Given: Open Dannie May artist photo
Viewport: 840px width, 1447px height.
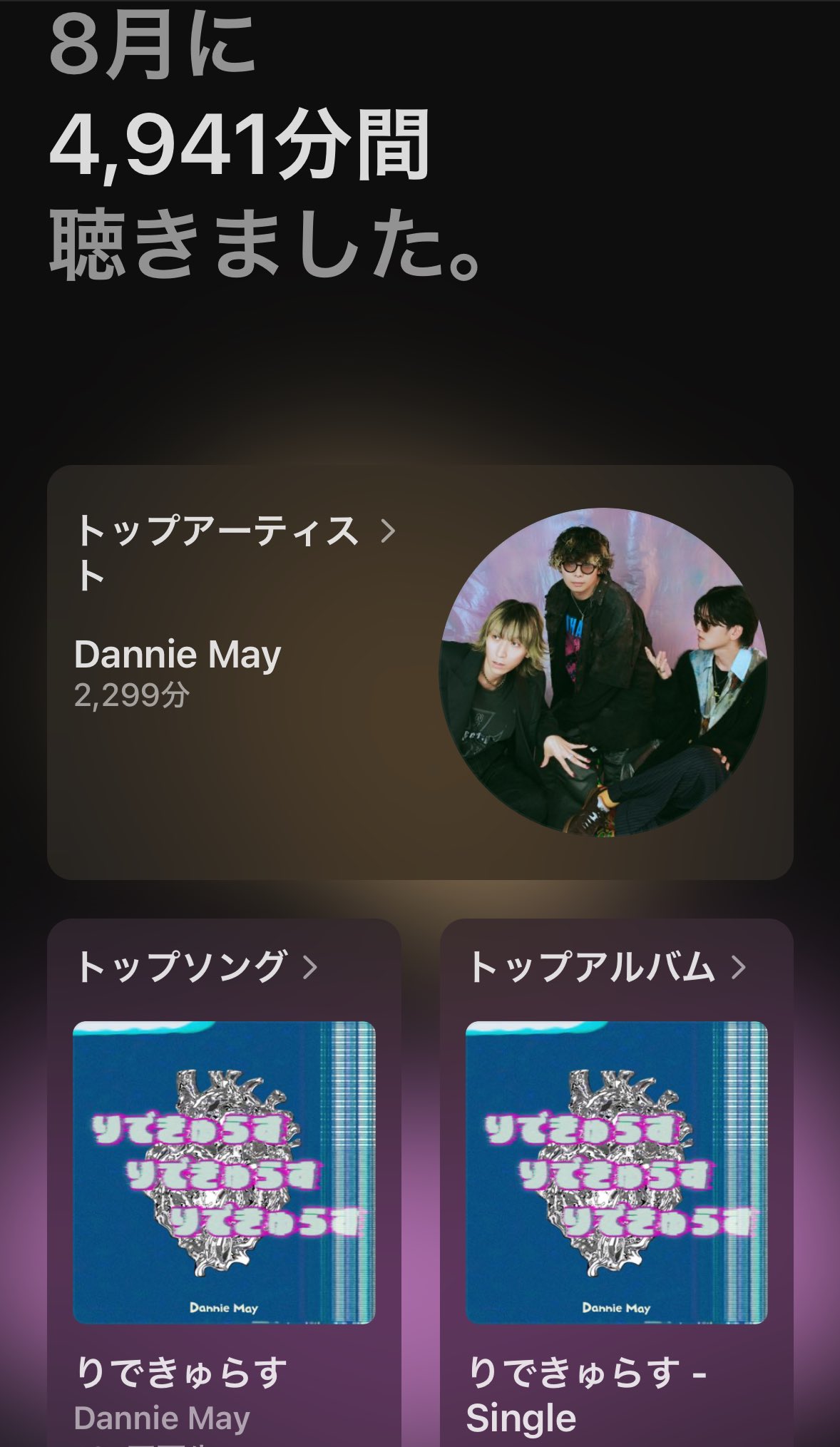Looking at the screenshot, I should point(603,672).
